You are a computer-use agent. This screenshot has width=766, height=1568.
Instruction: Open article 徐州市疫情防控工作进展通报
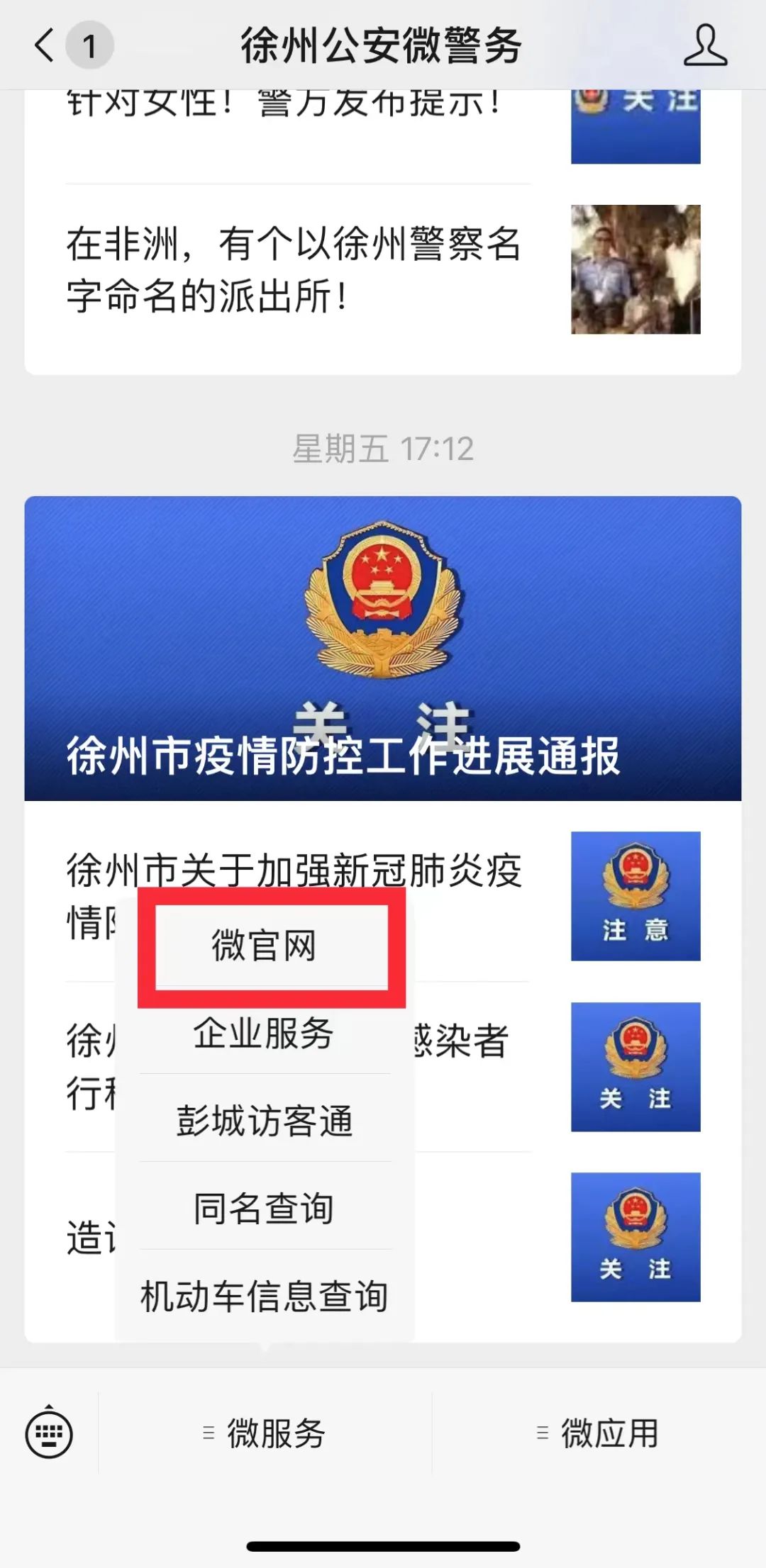coord(383,649)
